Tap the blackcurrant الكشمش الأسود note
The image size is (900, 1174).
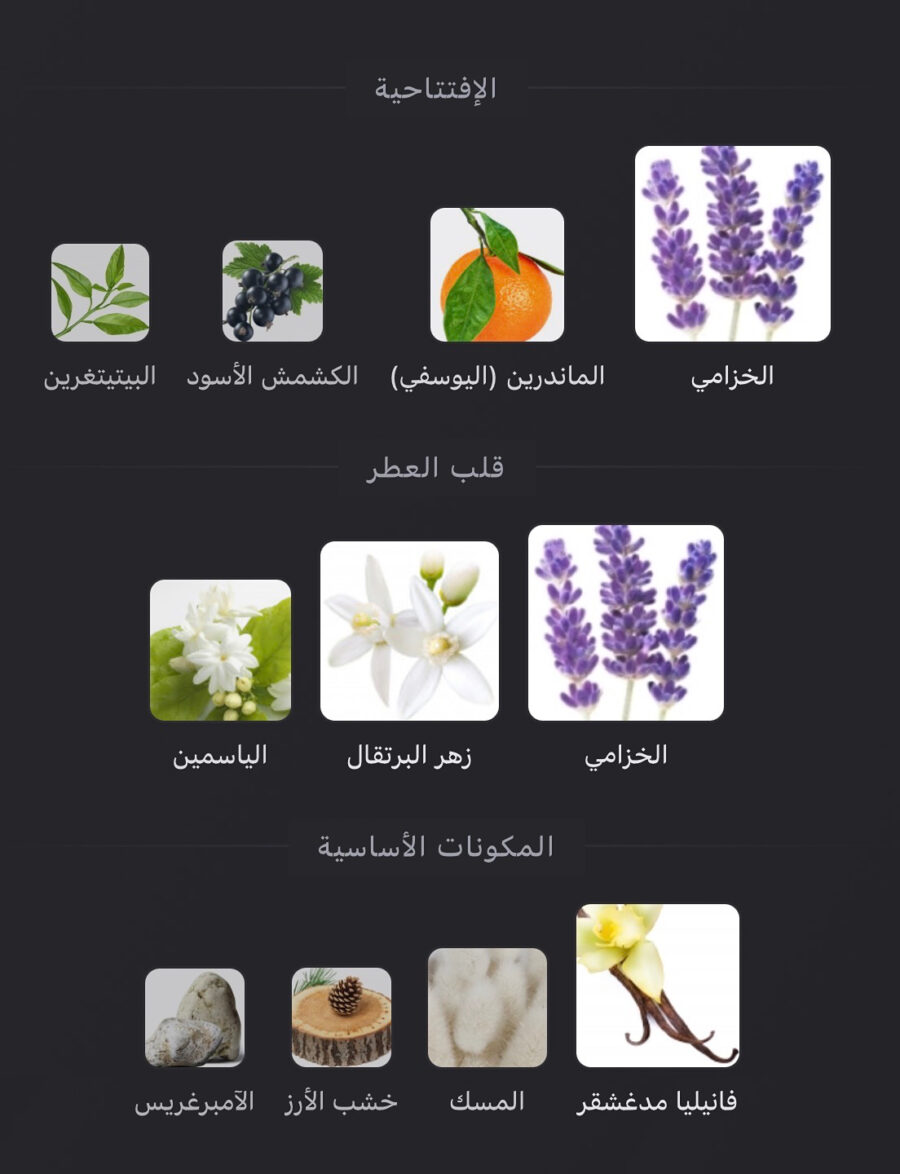click(272, 291)
